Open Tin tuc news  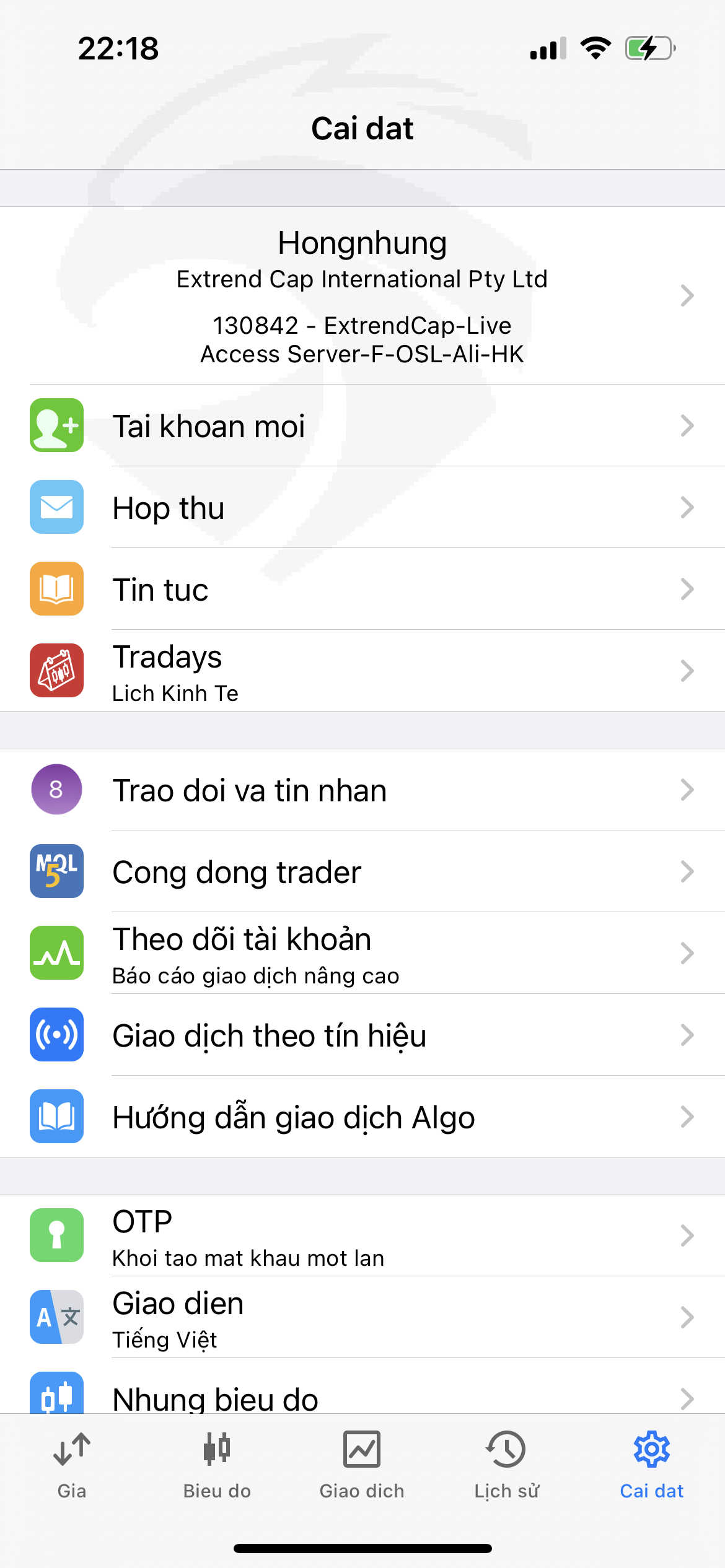(x=362, y=589)
